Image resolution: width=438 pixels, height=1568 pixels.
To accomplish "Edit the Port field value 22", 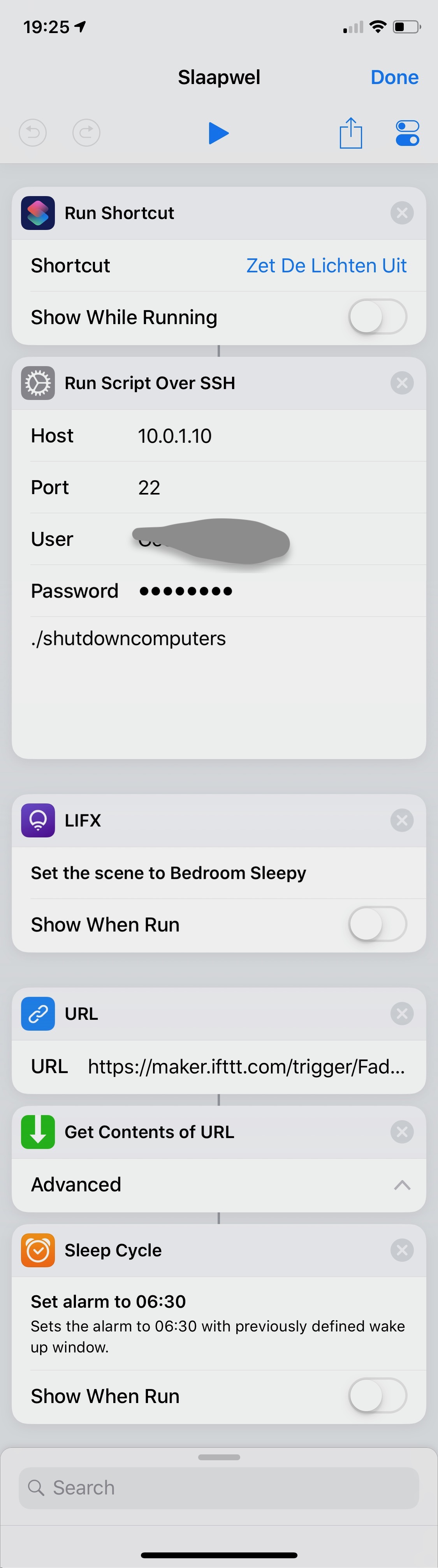I will tap(149, 488).
